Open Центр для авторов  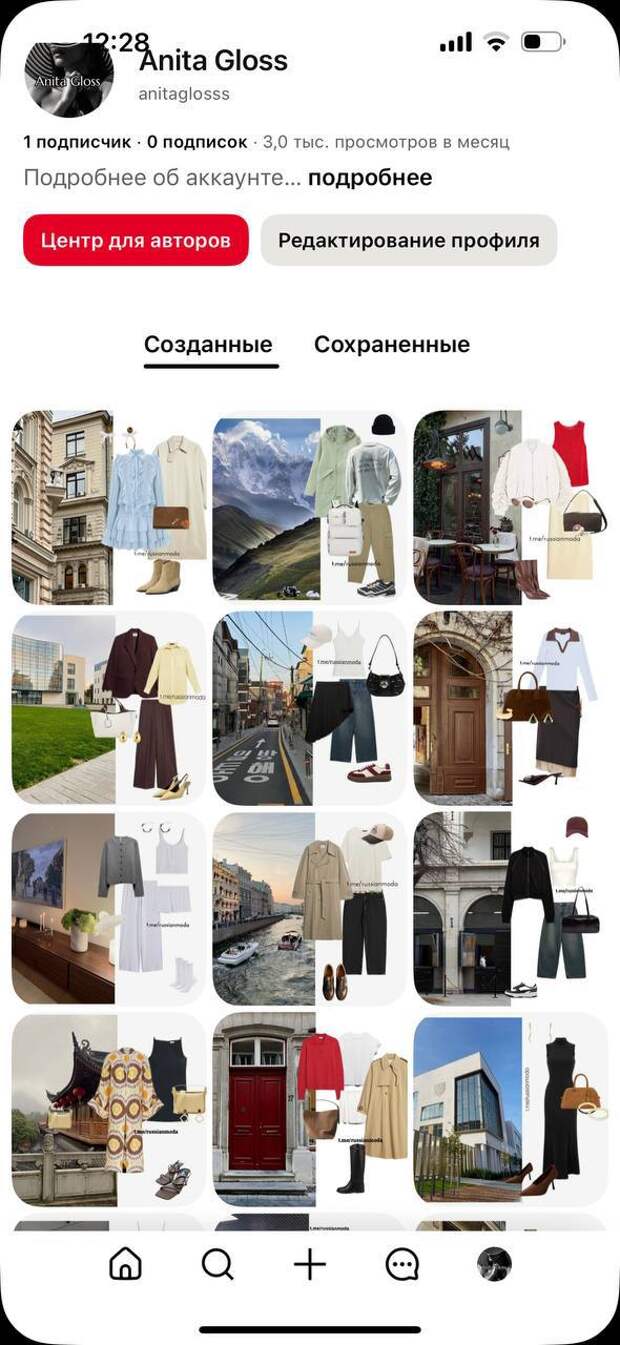136,240
